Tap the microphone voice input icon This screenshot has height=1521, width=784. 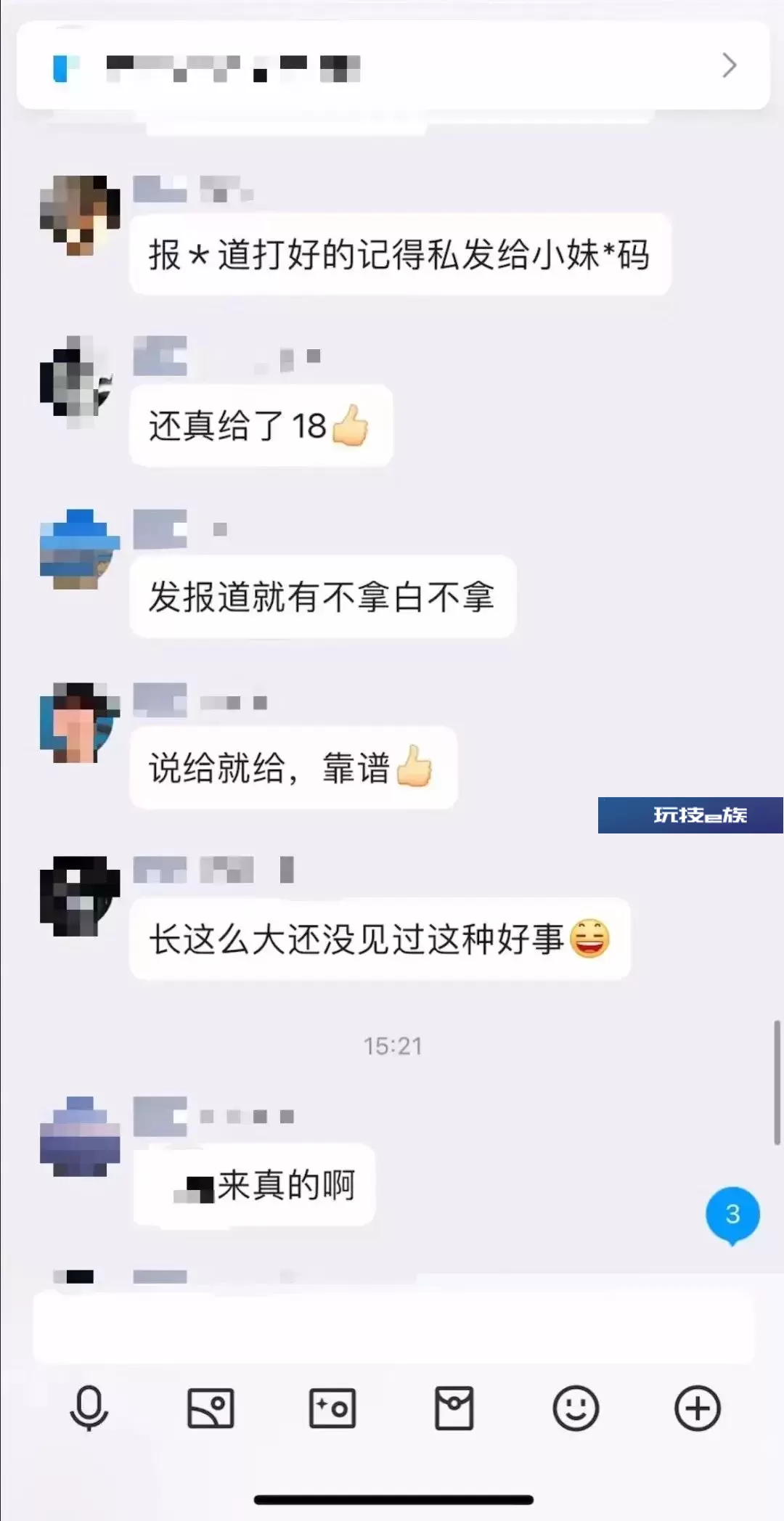pos(89,1408)
